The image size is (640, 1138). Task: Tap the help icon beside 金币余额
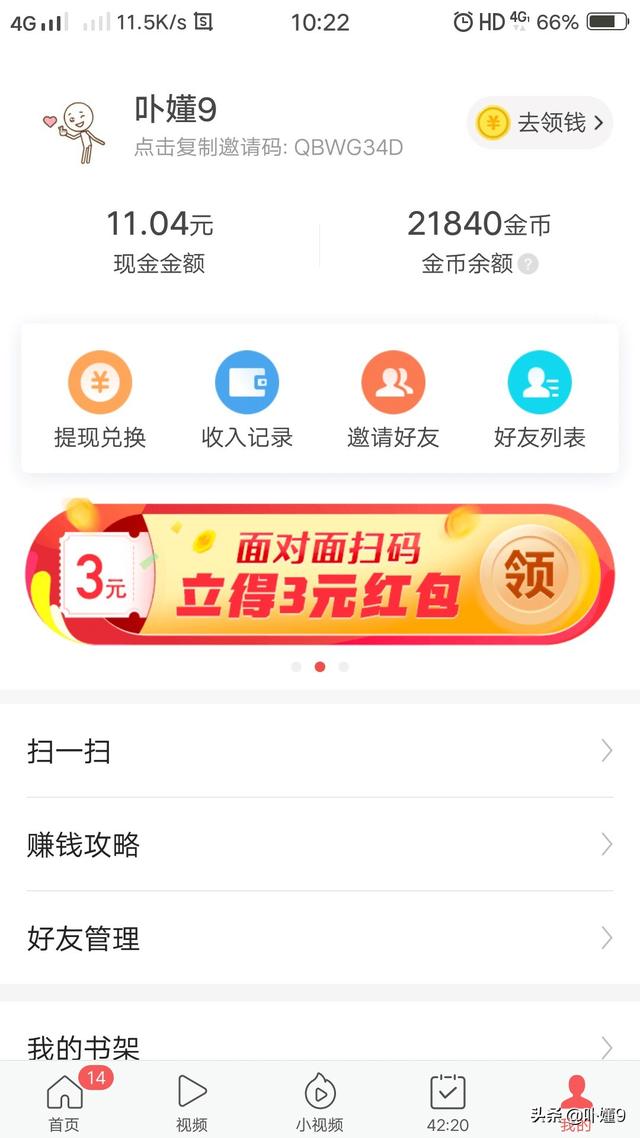click(528, 264)
